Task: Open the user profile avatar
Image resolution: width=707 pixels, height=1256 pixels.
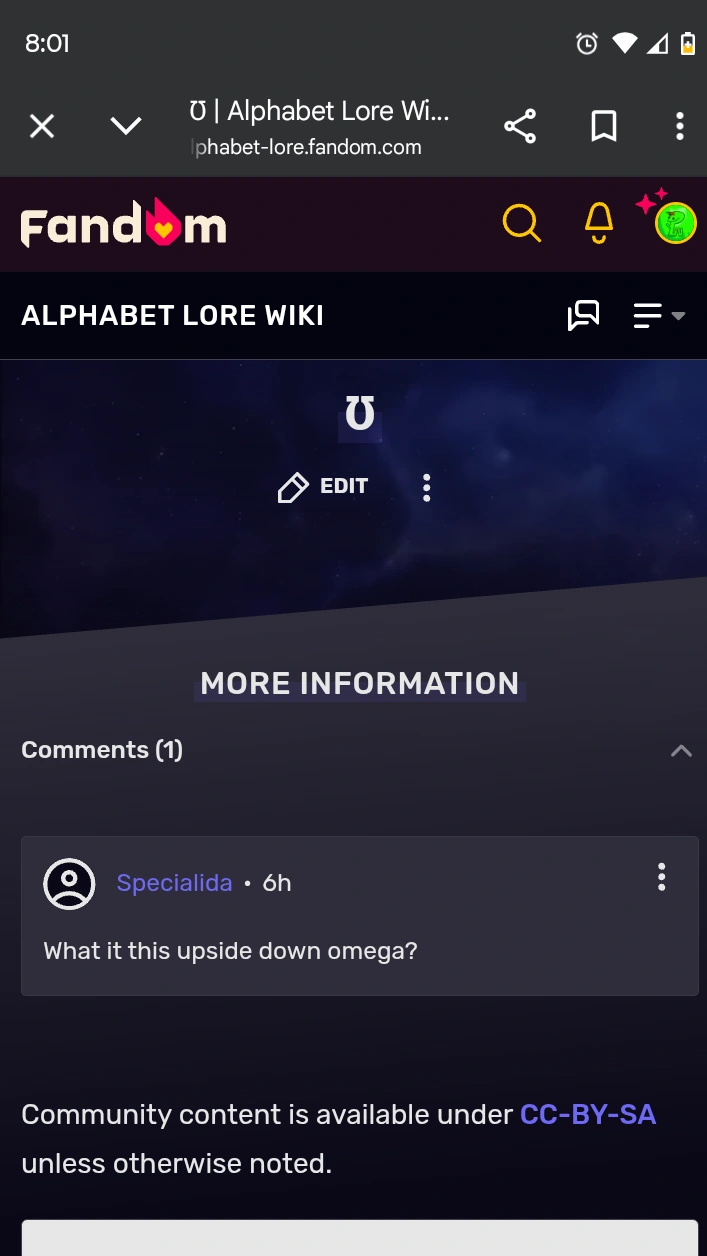Action: pyautogui.click(x=675, y=224)
